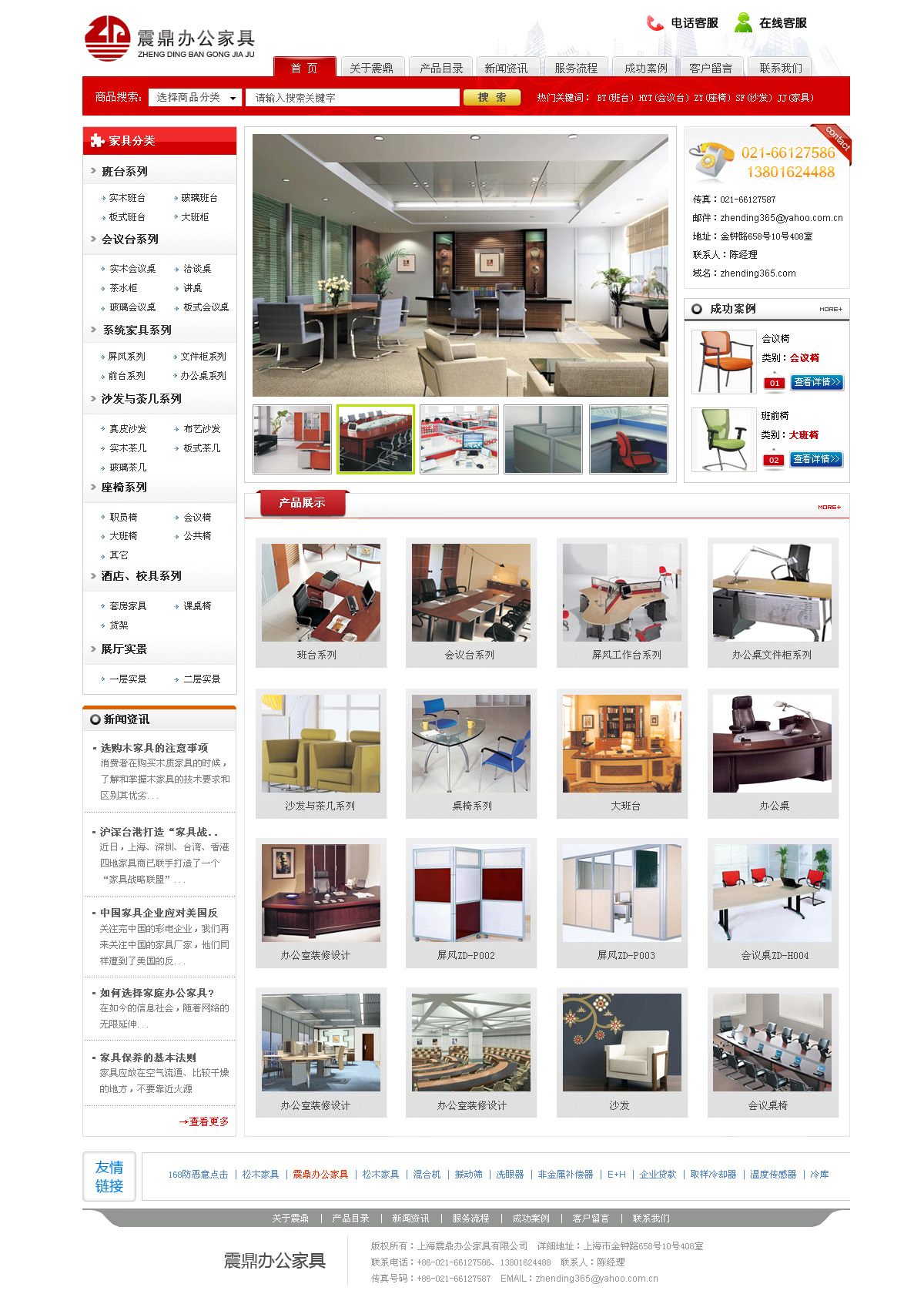This screenshot has height=1294, width=924.
Task: View the 屏风ZD-P002 product tile
Action: click(470, 901)
